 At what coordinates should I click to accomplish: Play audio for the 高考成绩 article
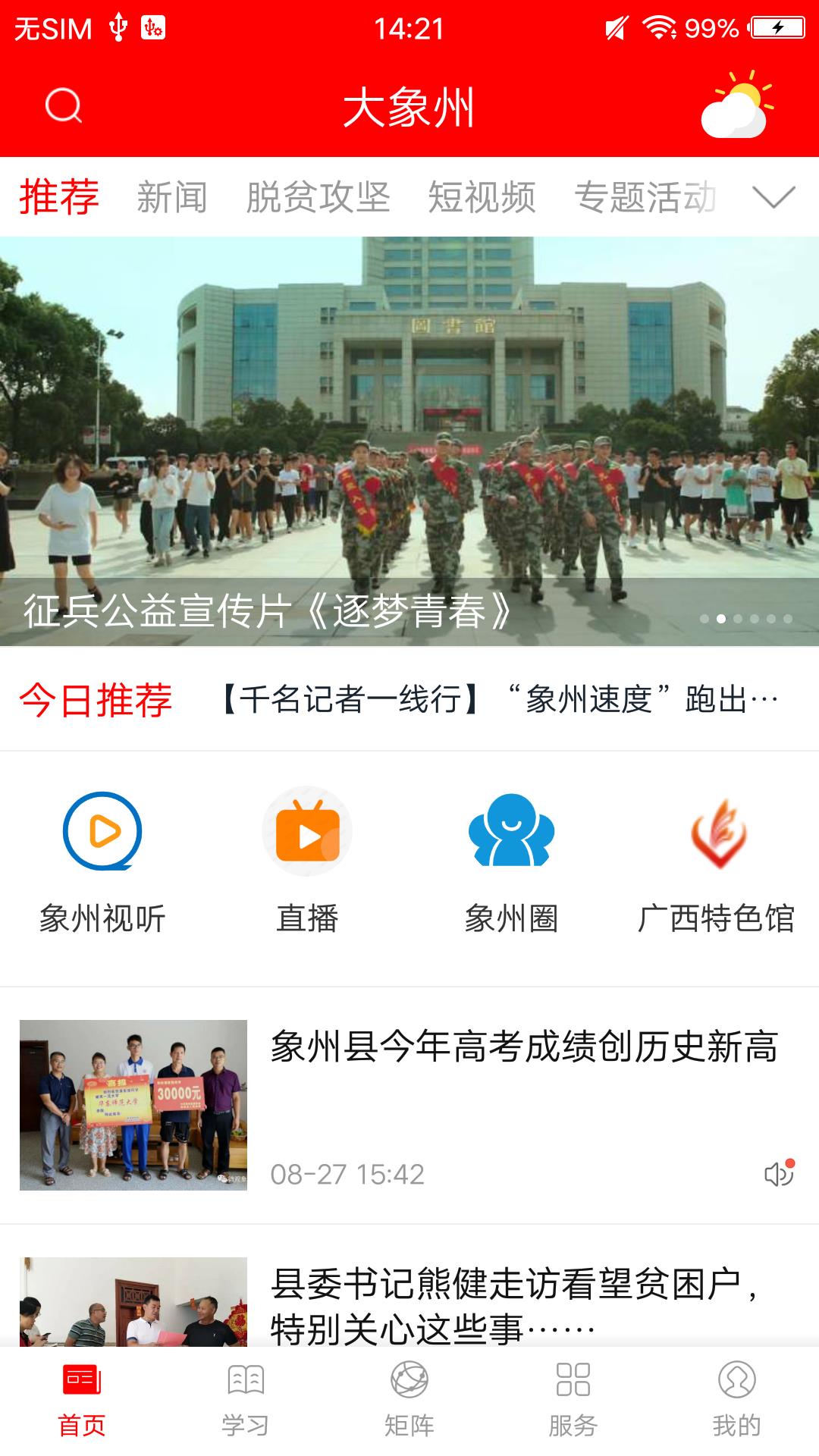779,1174
